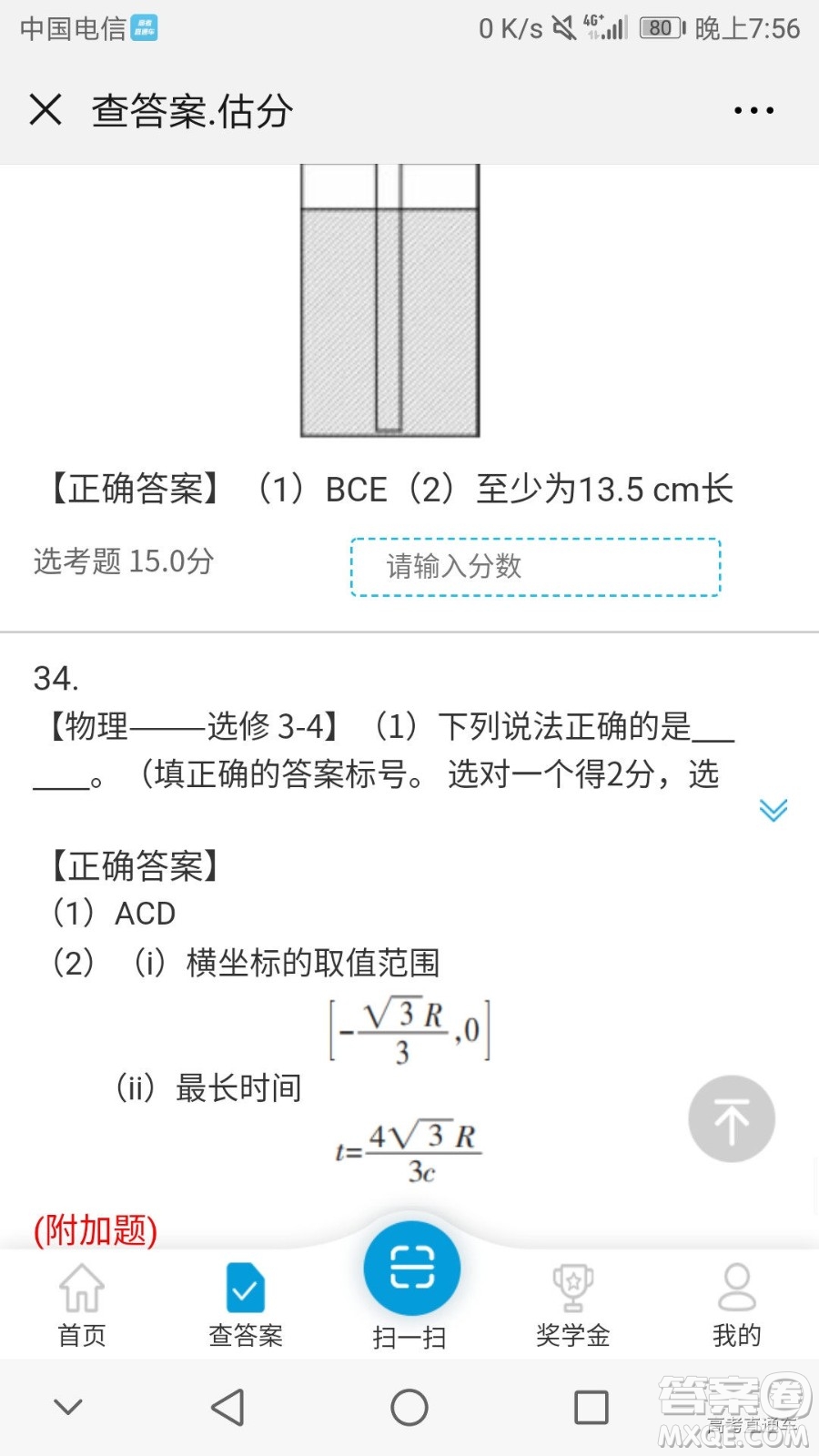Jump back to top with arrow button

[x=731, y=1118]
